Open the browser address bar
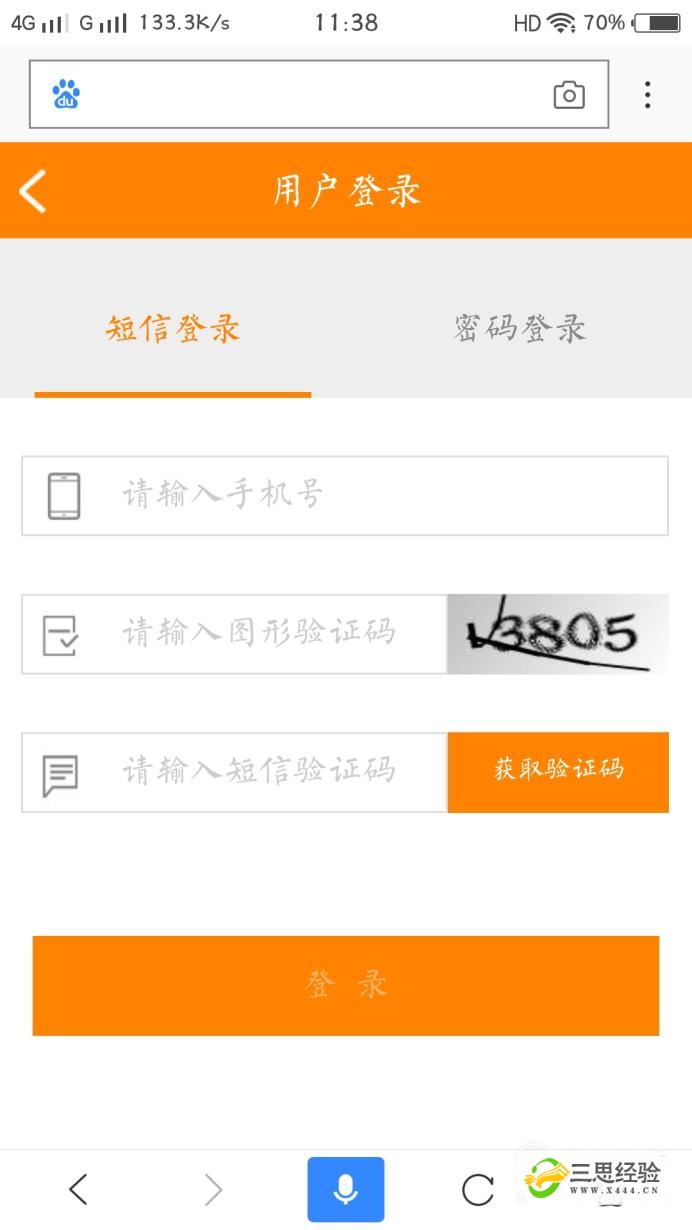Viewport: 692px width, 1230px height. point(300,95)
